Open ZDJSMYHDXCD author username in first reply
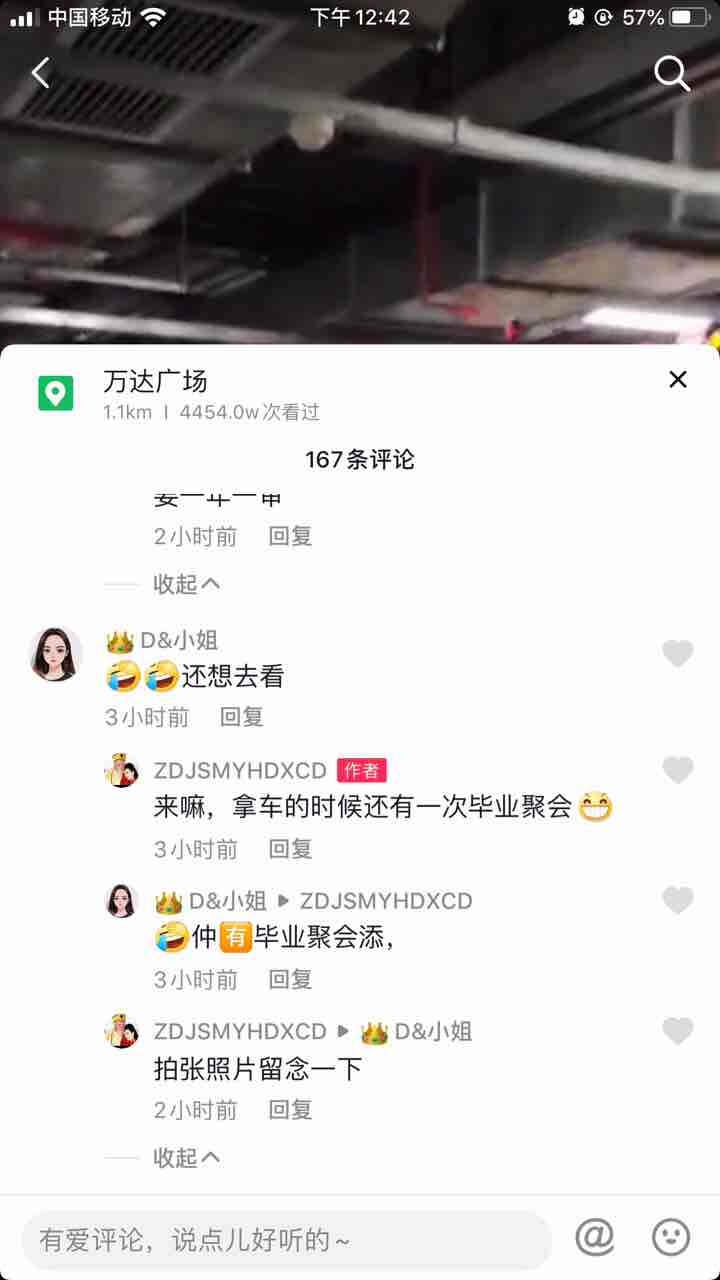 click(240, 770)
